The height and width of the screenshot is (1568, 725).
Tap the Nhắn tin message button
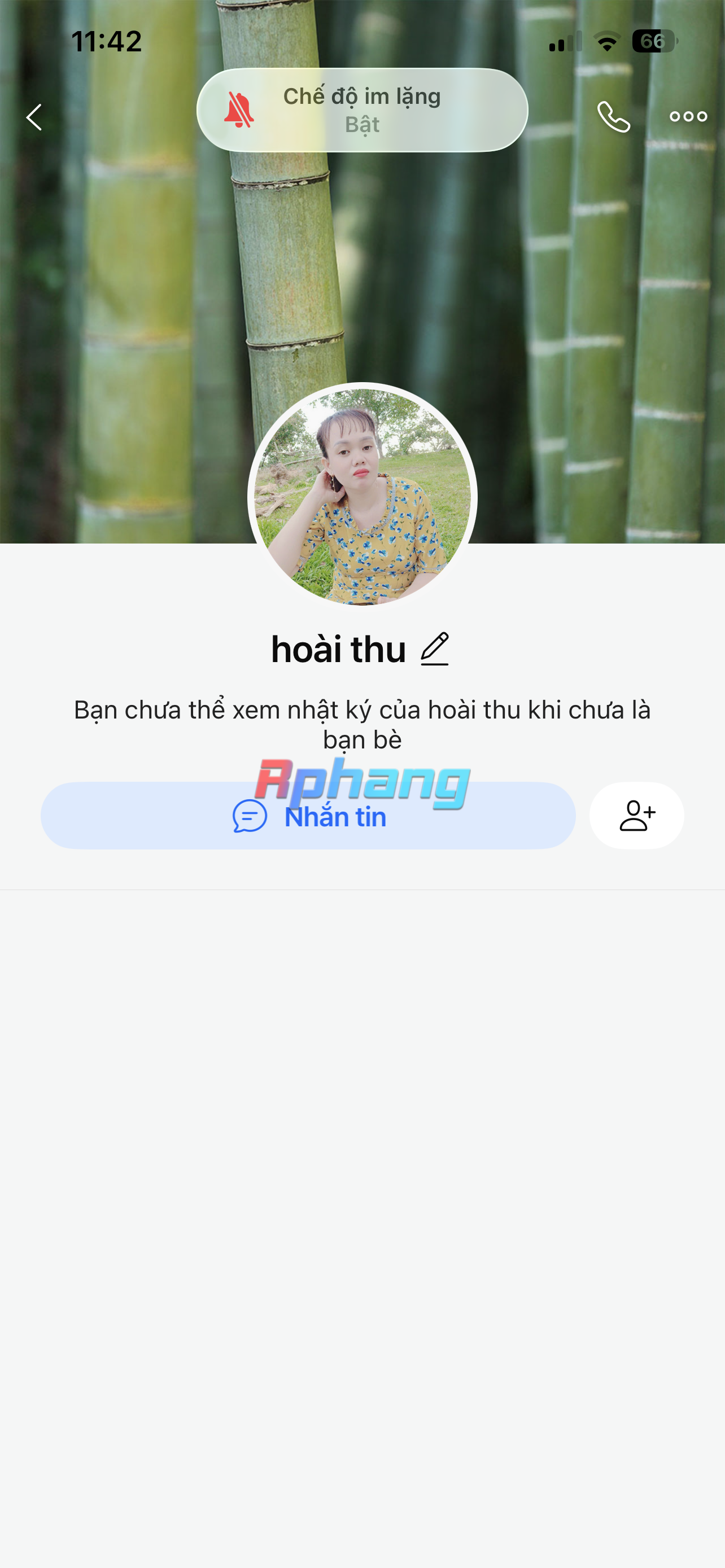tap(308, 816)
